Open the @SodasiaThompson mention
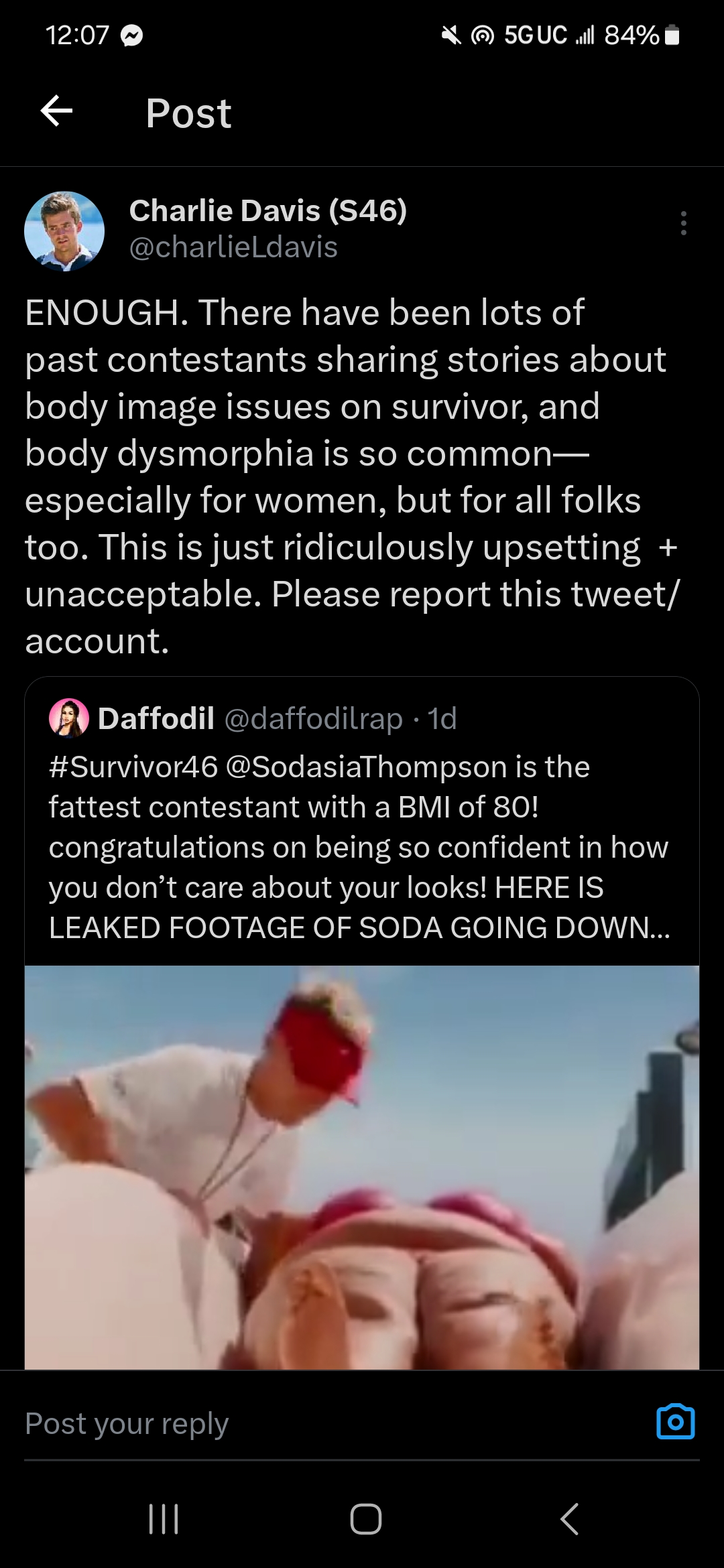The width and height of the screenshot is (724, 1568). pos(367,767)
